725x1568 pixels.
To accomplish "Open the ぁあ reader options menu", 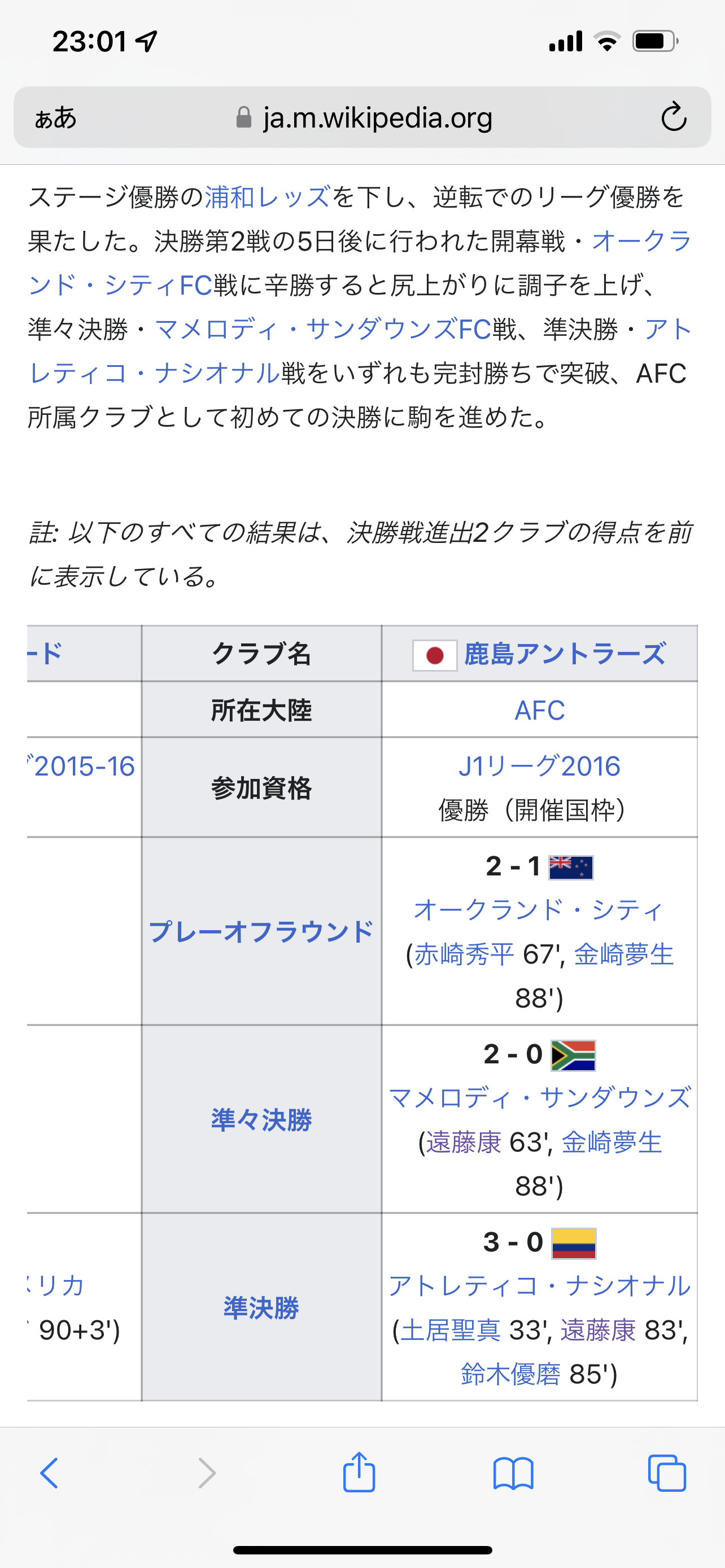I will pyautogui.click(x=55, y=117).
